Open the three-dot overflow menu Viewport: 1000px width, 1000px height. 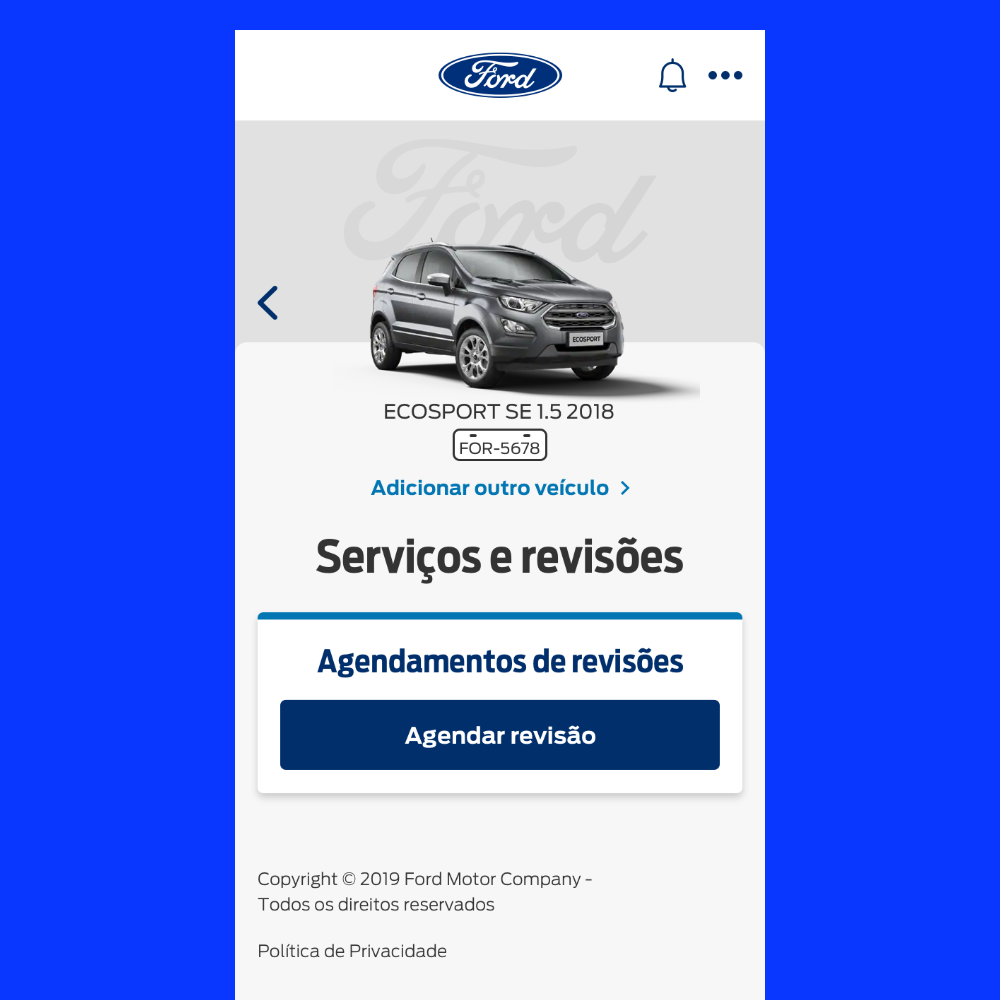coord(725,75)
